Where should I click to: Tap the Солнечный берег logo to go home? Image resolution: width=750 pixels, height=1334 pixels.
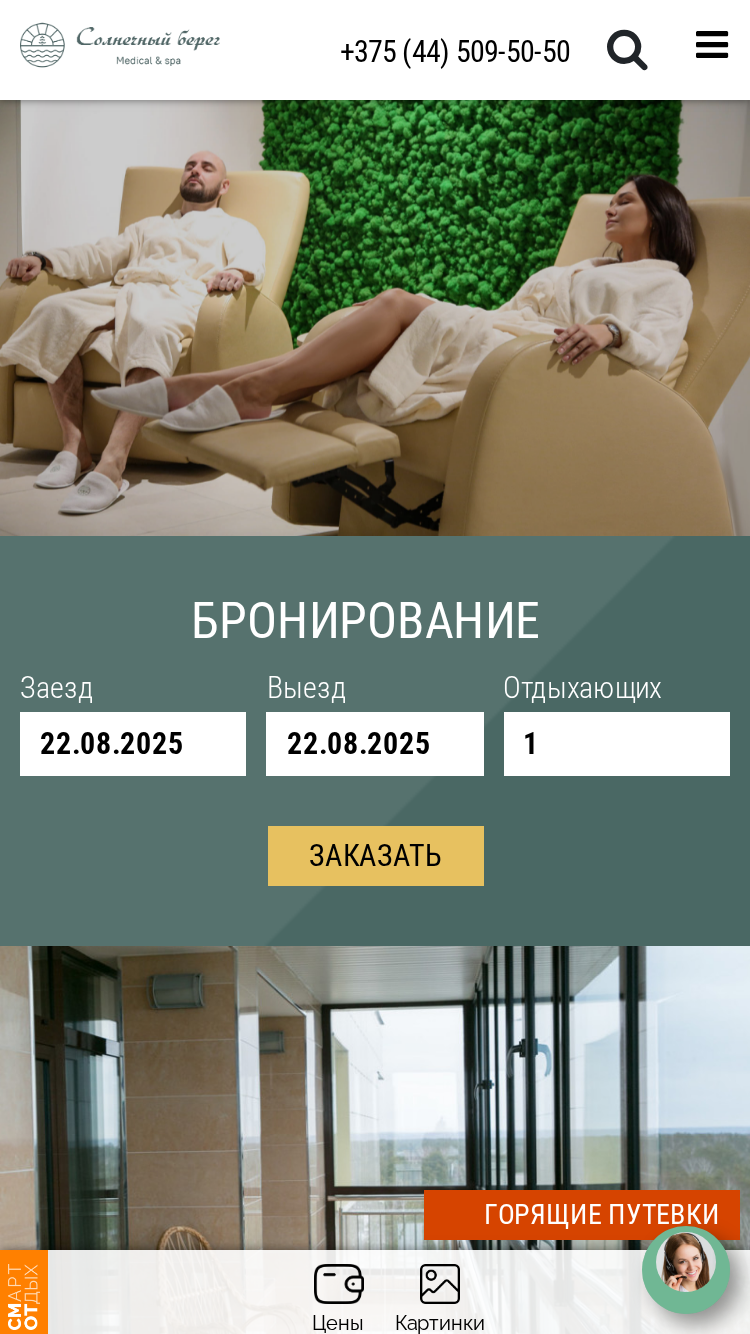click(x=120, y=45)
